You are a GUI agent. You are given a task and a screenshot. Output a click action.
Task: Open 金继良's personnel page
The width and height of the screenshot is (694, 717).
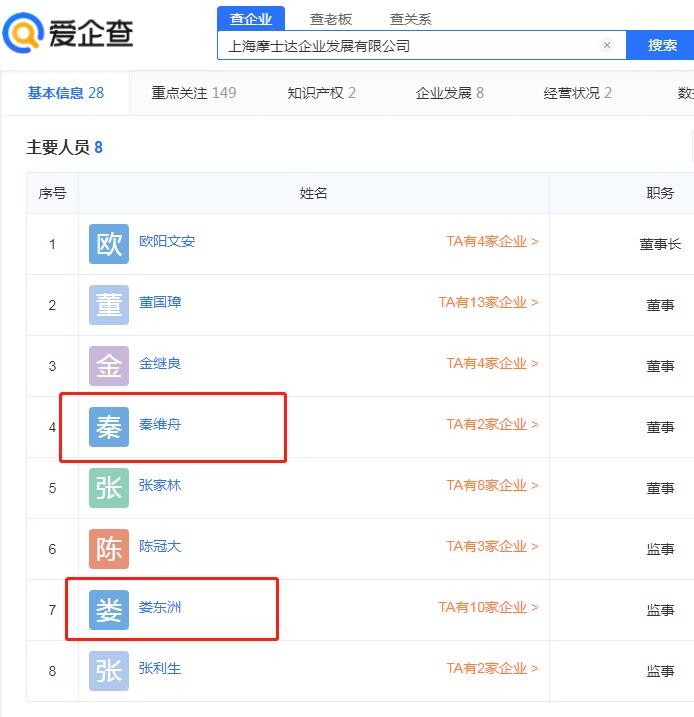(160, 363)
